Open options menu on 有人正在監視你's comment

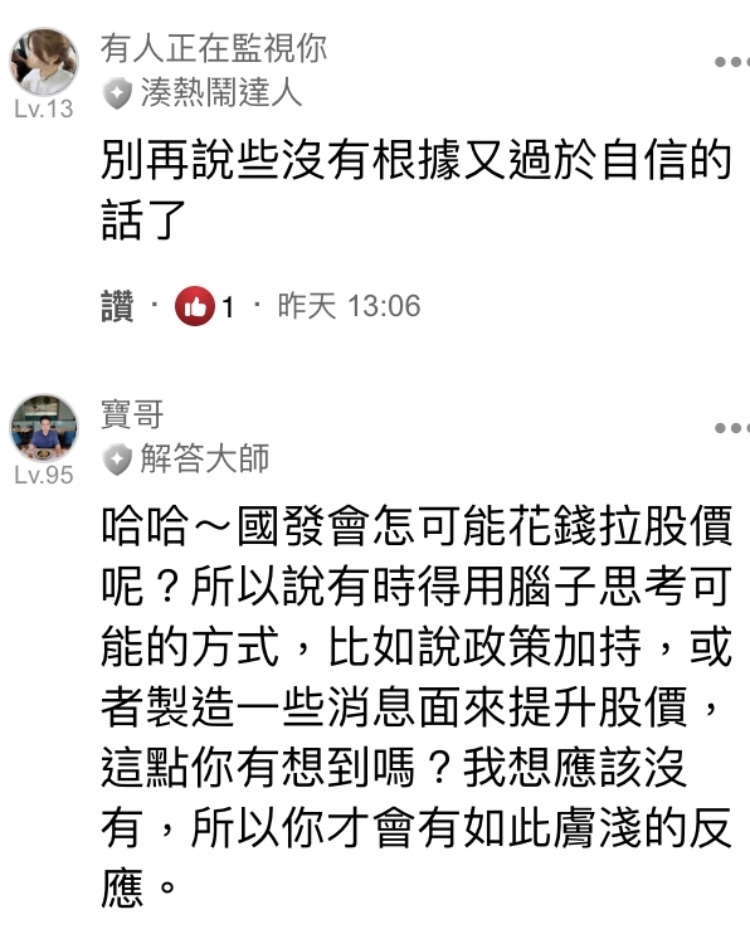732,62
